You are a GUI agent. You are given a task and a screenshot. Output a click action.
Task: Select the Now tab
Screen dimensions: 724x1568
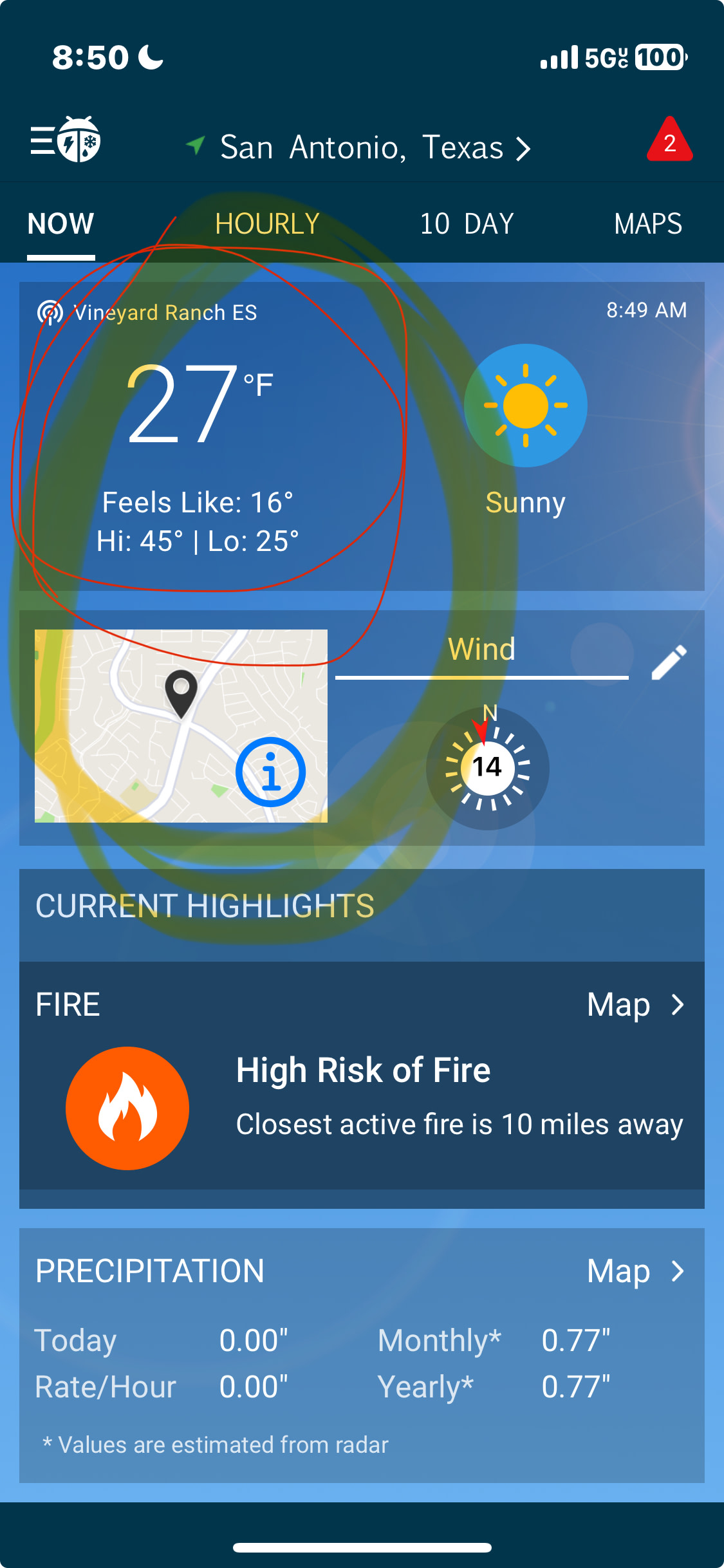tap(61, 224)
